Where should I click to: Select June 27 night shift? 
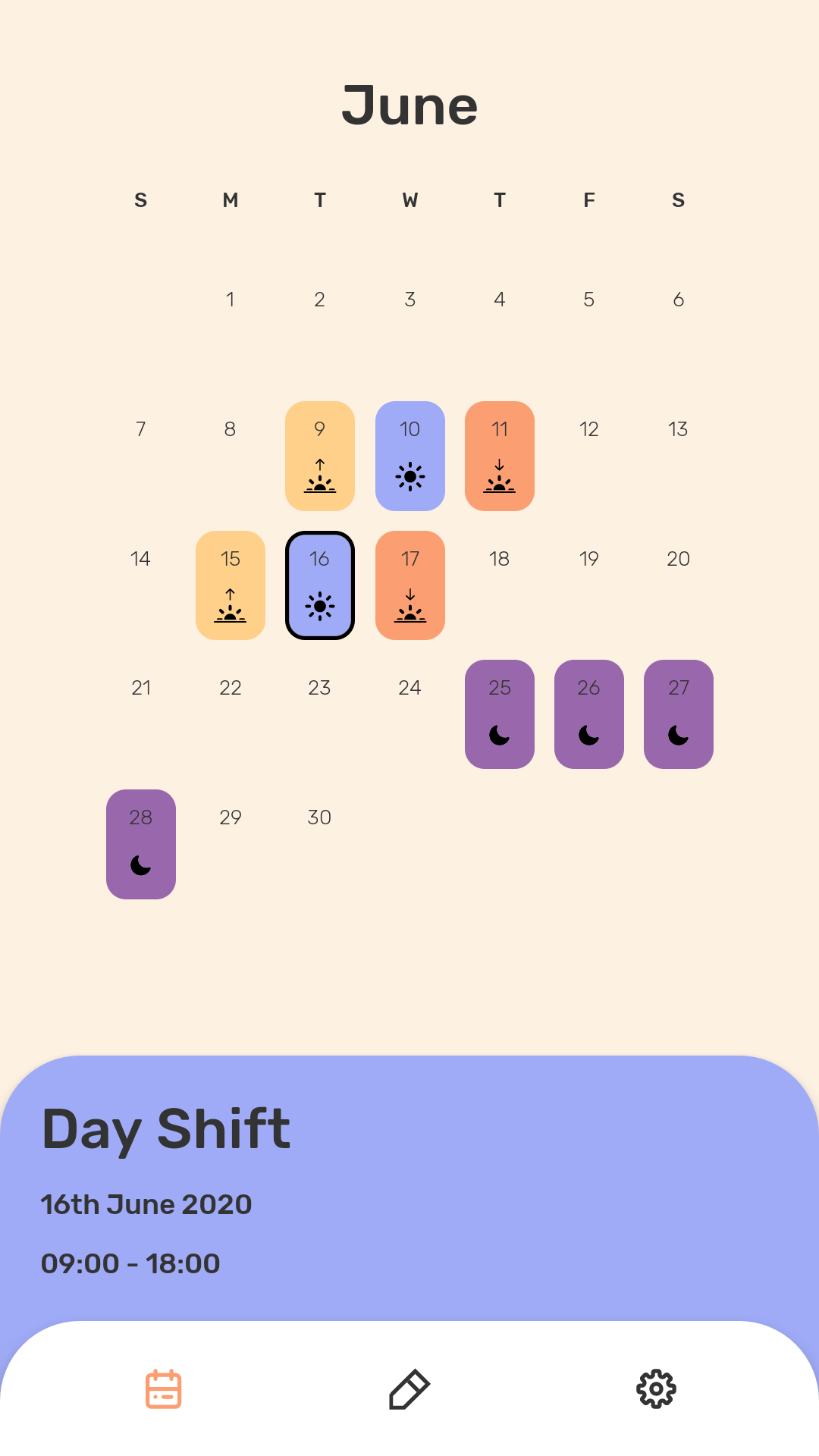(x=678, y=714)
